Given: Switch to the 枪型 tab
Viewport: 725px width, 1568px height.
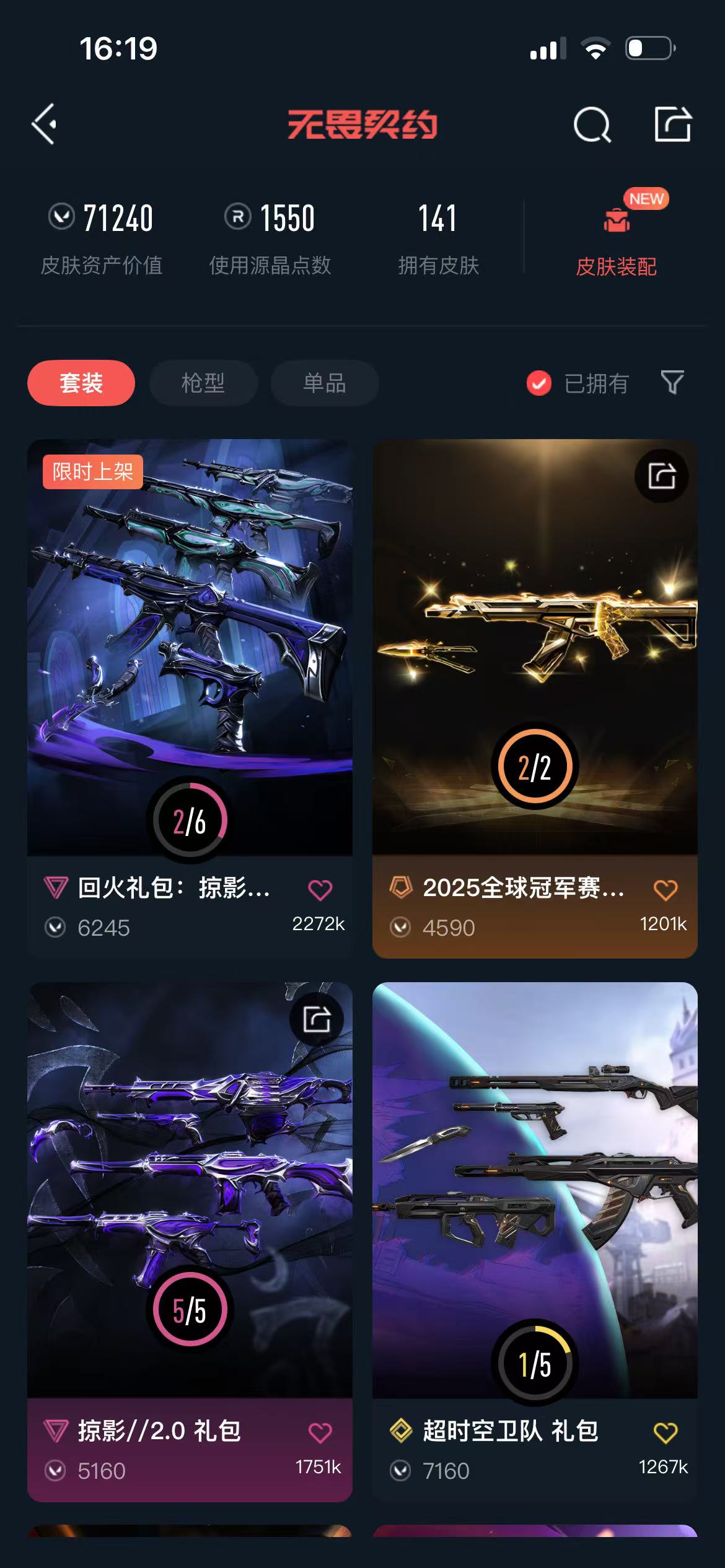Looking at the screenshot, I should tap(203, 383).
